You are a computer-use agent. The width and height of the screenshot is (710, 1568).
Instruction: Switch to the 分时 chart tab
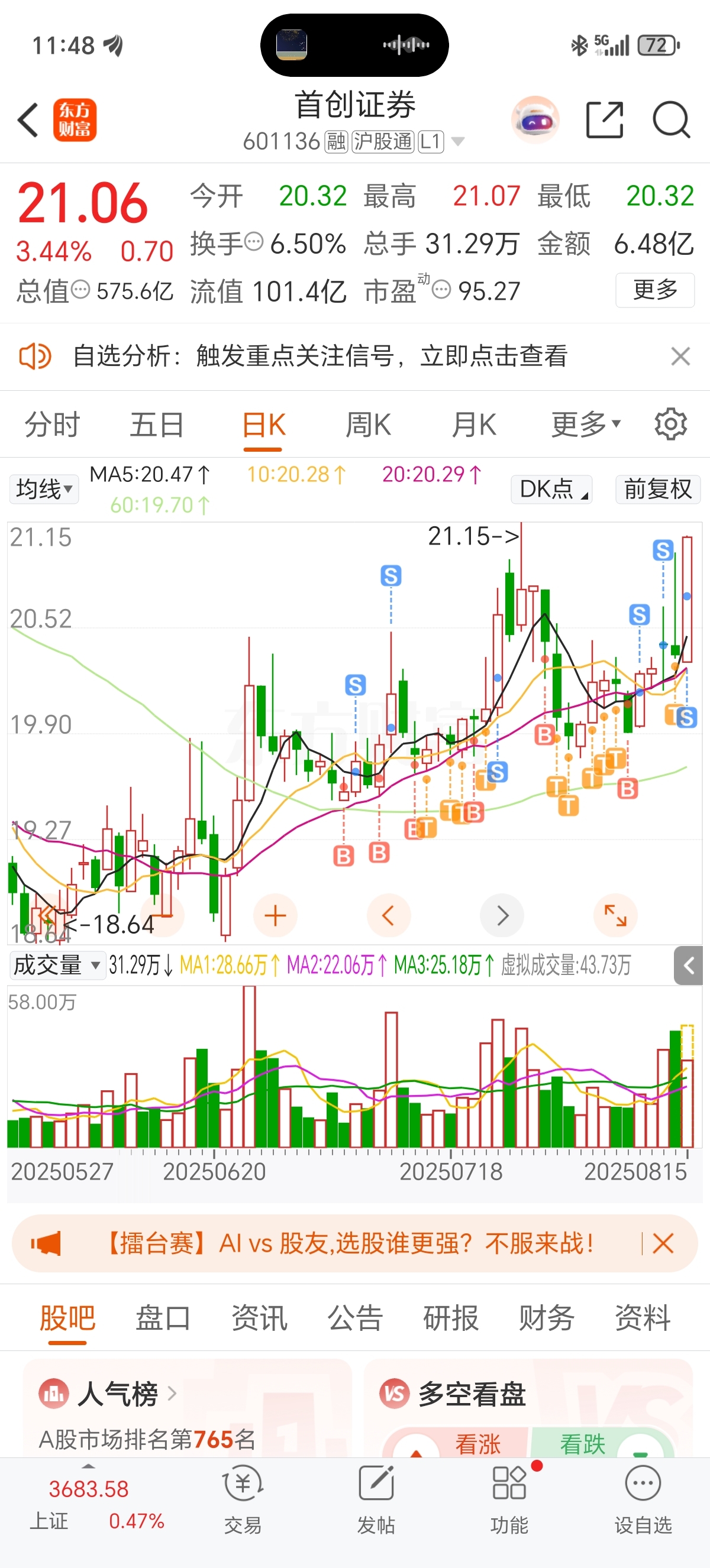pos(53,425)
